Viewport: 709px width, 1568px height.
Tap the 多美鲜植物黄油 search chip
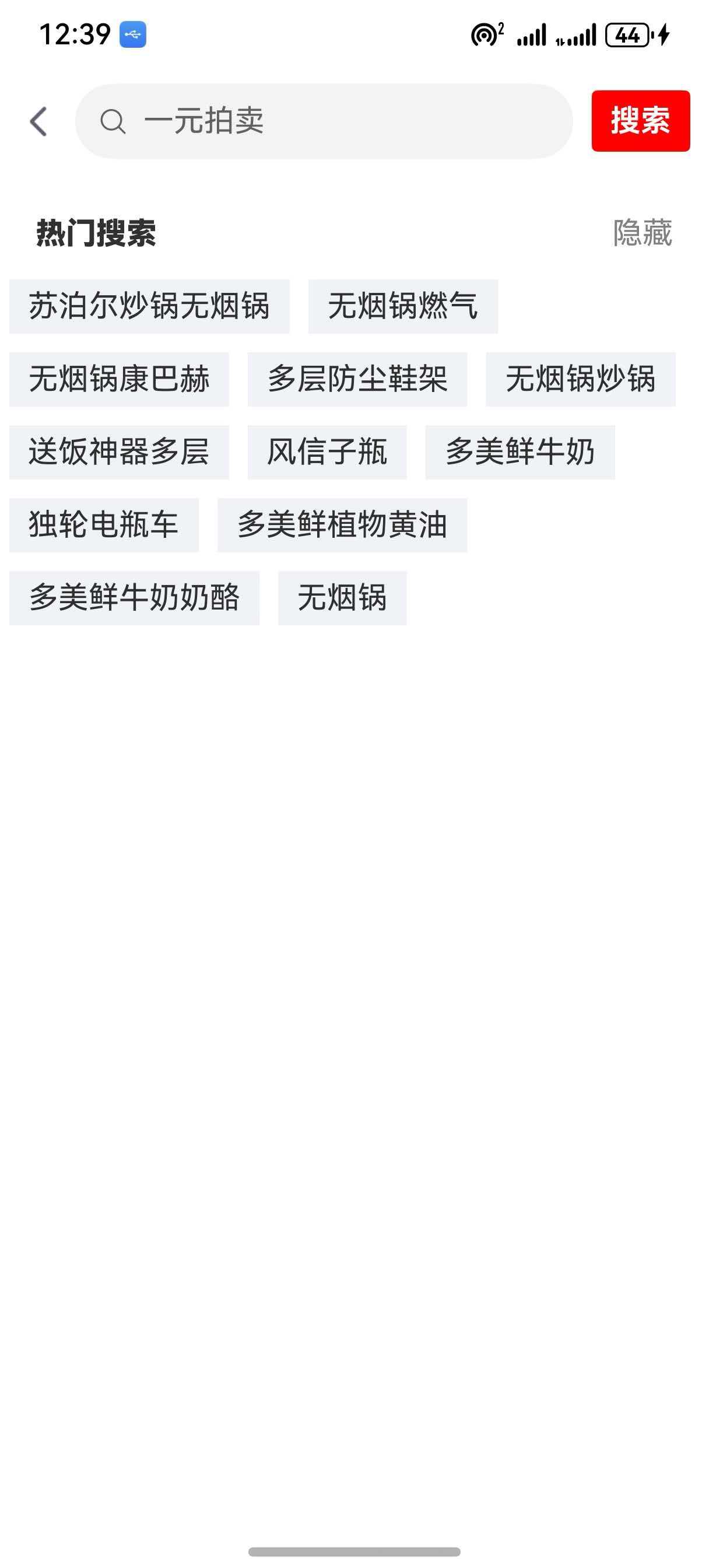tap(343, 524)
